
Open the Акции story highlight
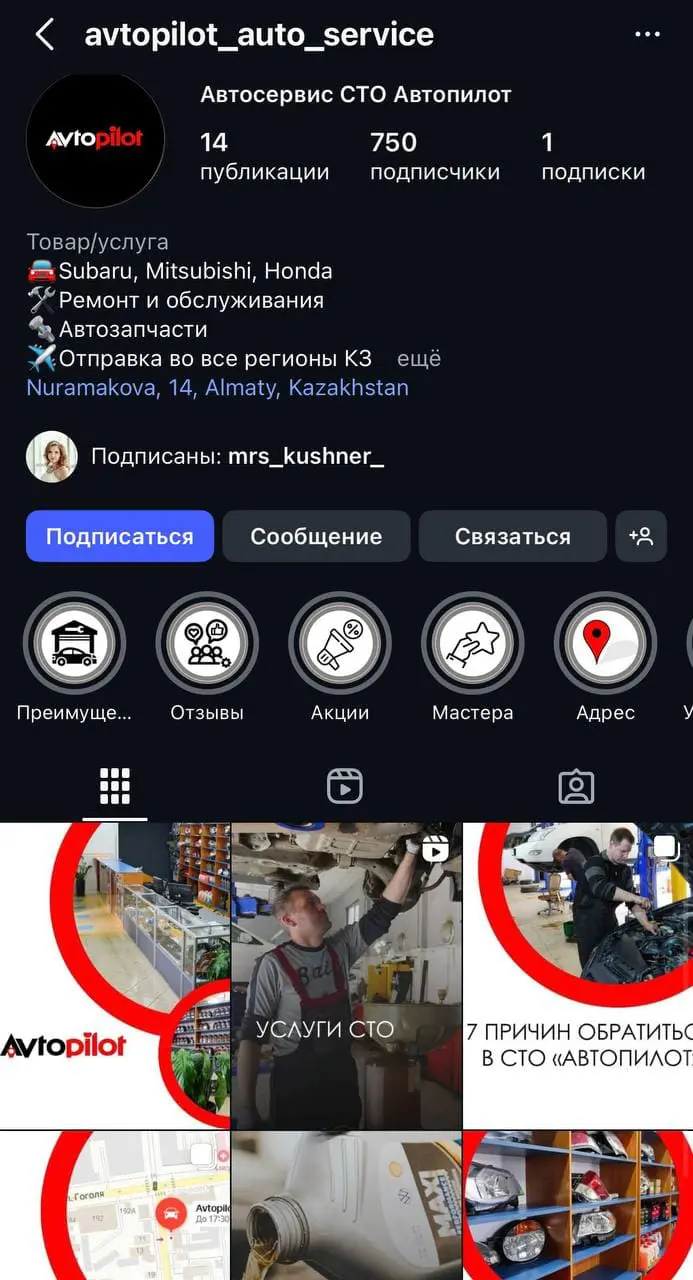tap(340, 643)
